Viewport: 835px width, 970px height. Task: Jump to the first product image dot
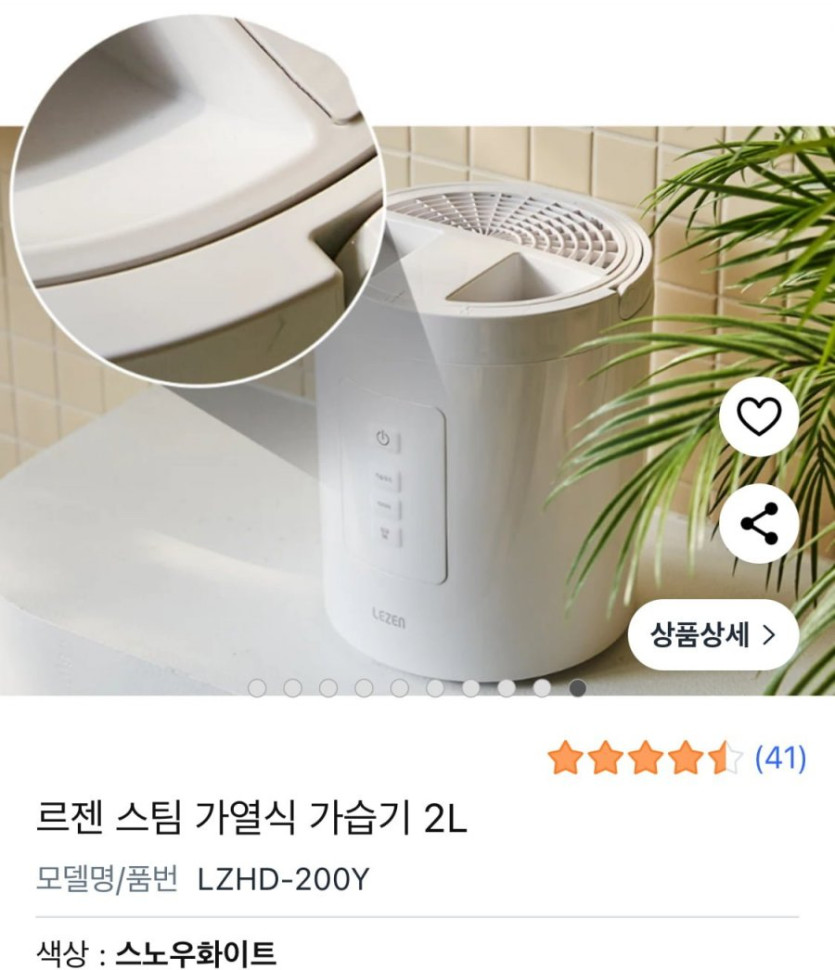[257, 688]
